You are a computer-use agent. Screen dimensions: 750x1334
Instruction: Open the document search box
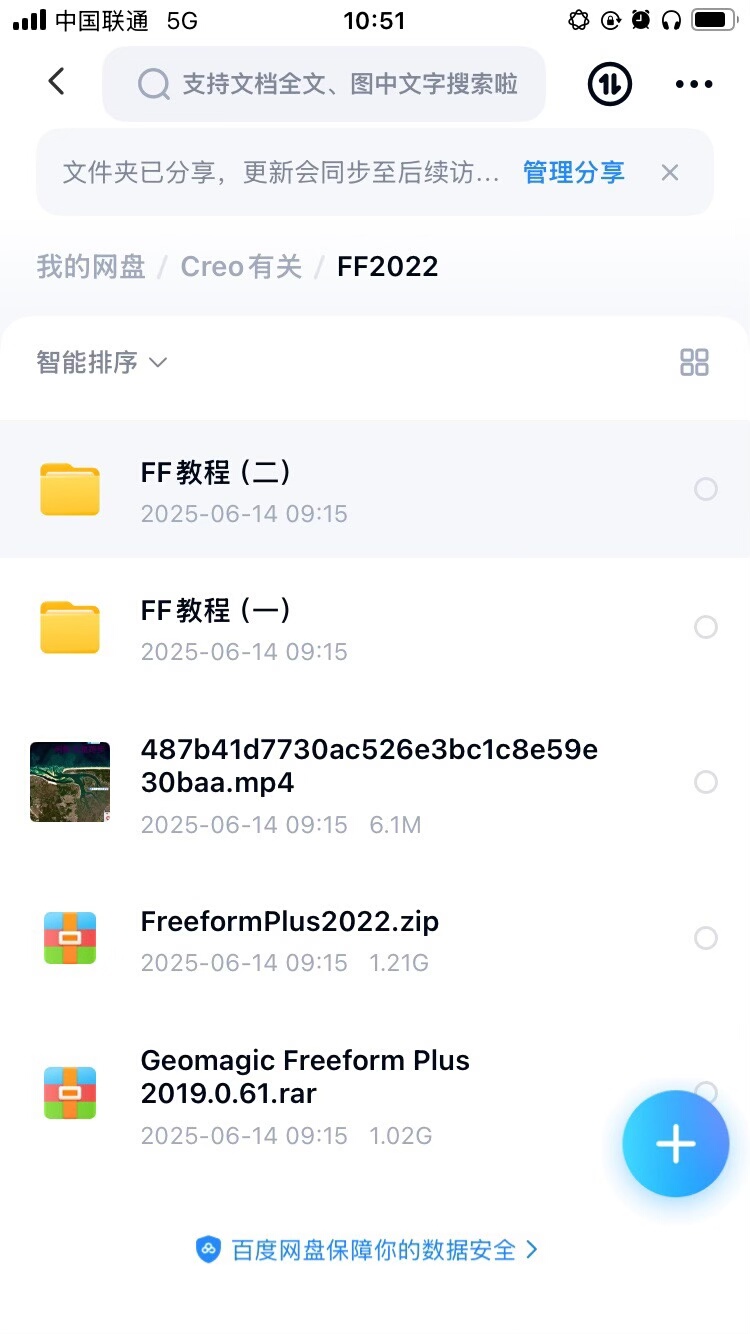pyautogui.click(x=325, y=84)
